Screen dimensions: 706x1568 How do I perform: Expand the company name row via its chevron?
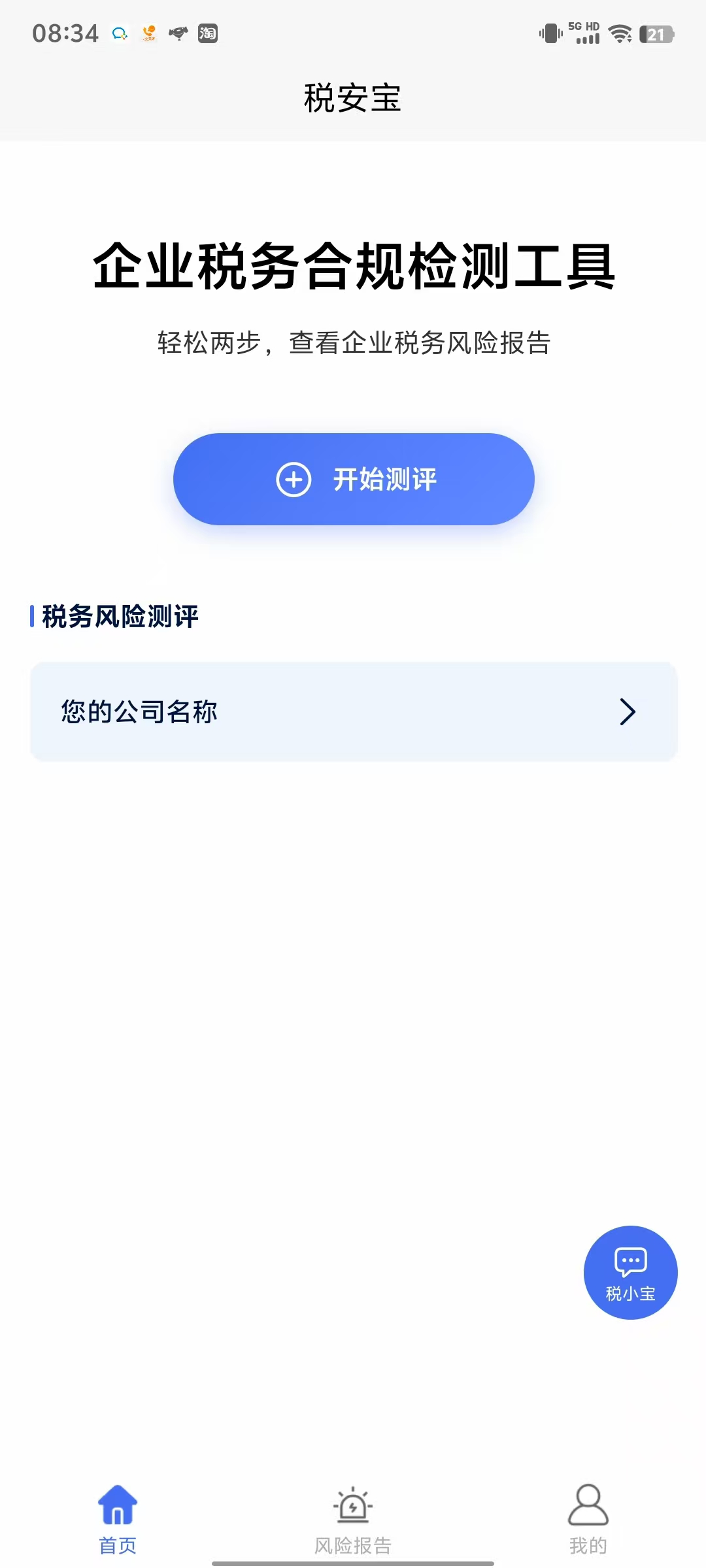(627, 712)
